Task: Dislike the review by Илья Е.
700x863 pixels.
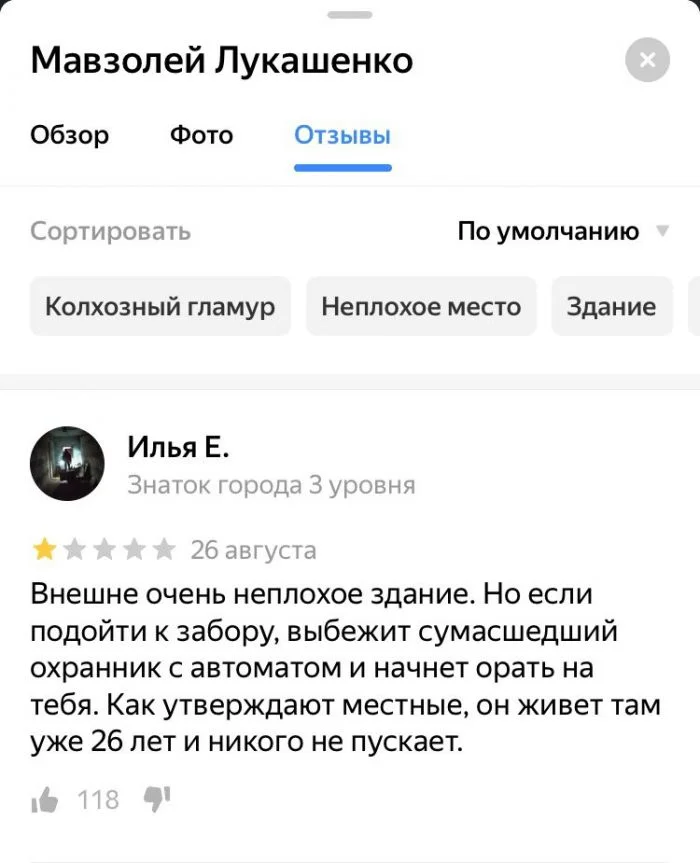Action: (x=158, y=799)
